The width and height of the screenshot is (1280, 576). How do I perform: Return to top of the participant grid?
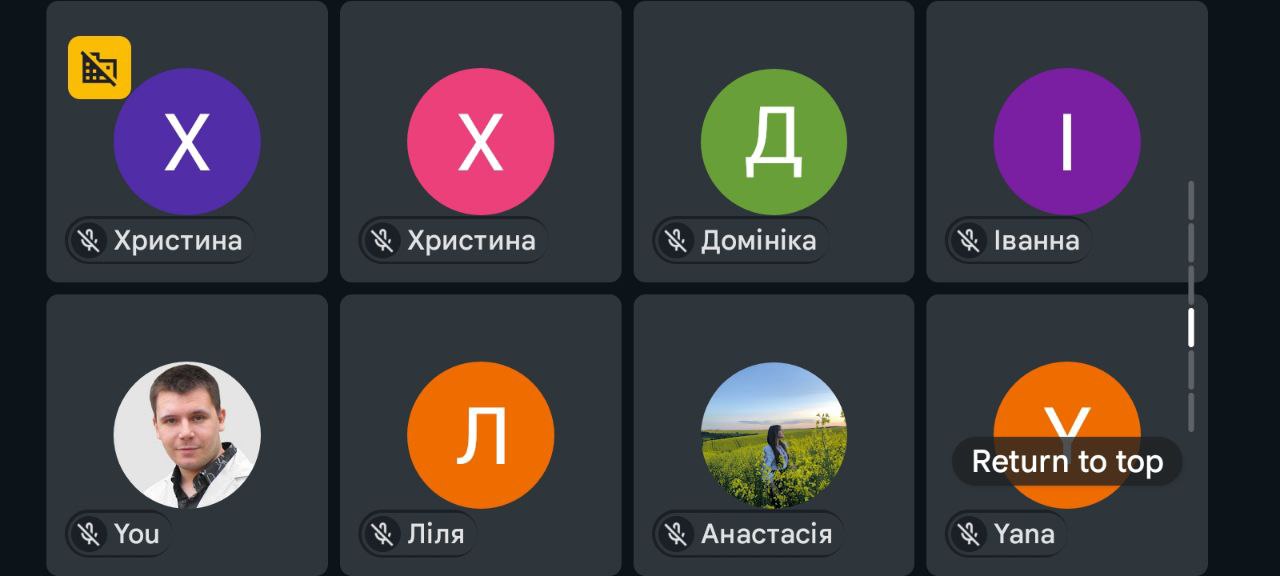pyautogui.click(x=1067, y=462)
